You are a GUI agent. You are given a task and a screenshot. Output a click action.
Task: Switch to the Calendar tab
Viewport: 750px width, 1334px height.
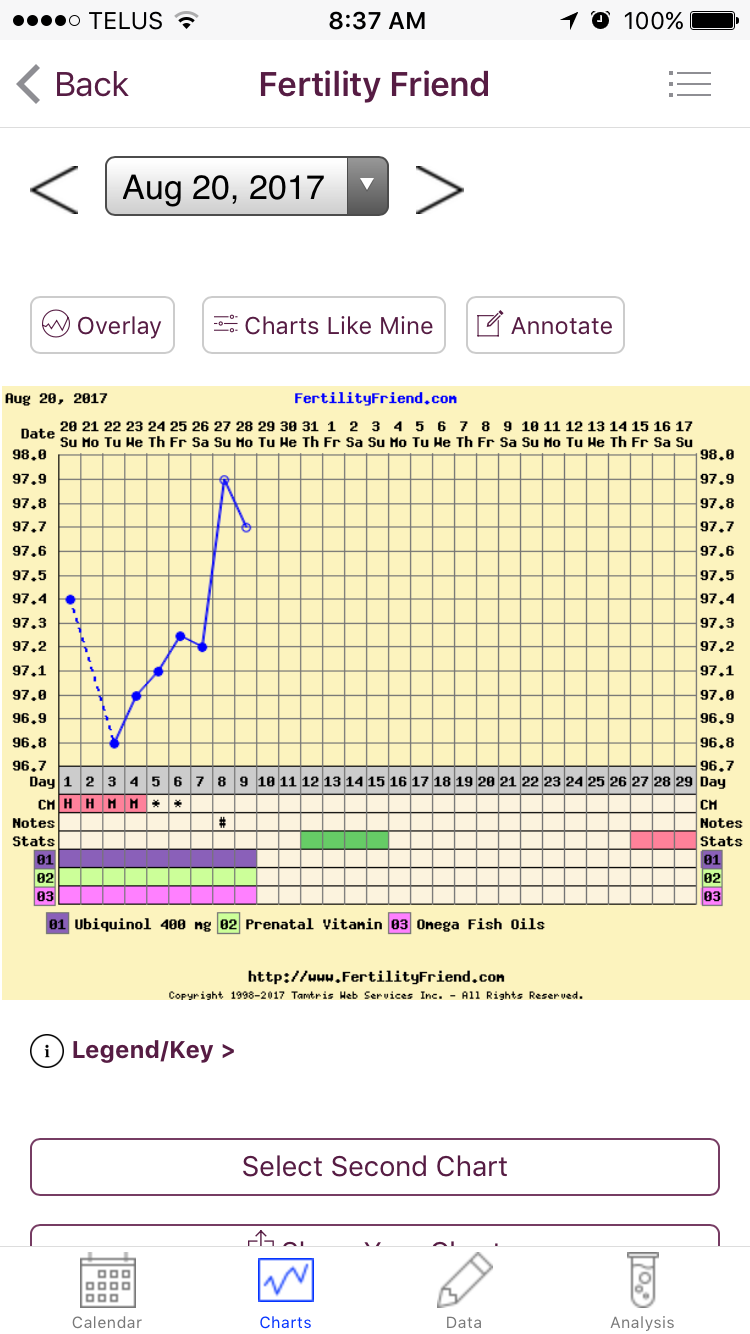pos(107,1290)
